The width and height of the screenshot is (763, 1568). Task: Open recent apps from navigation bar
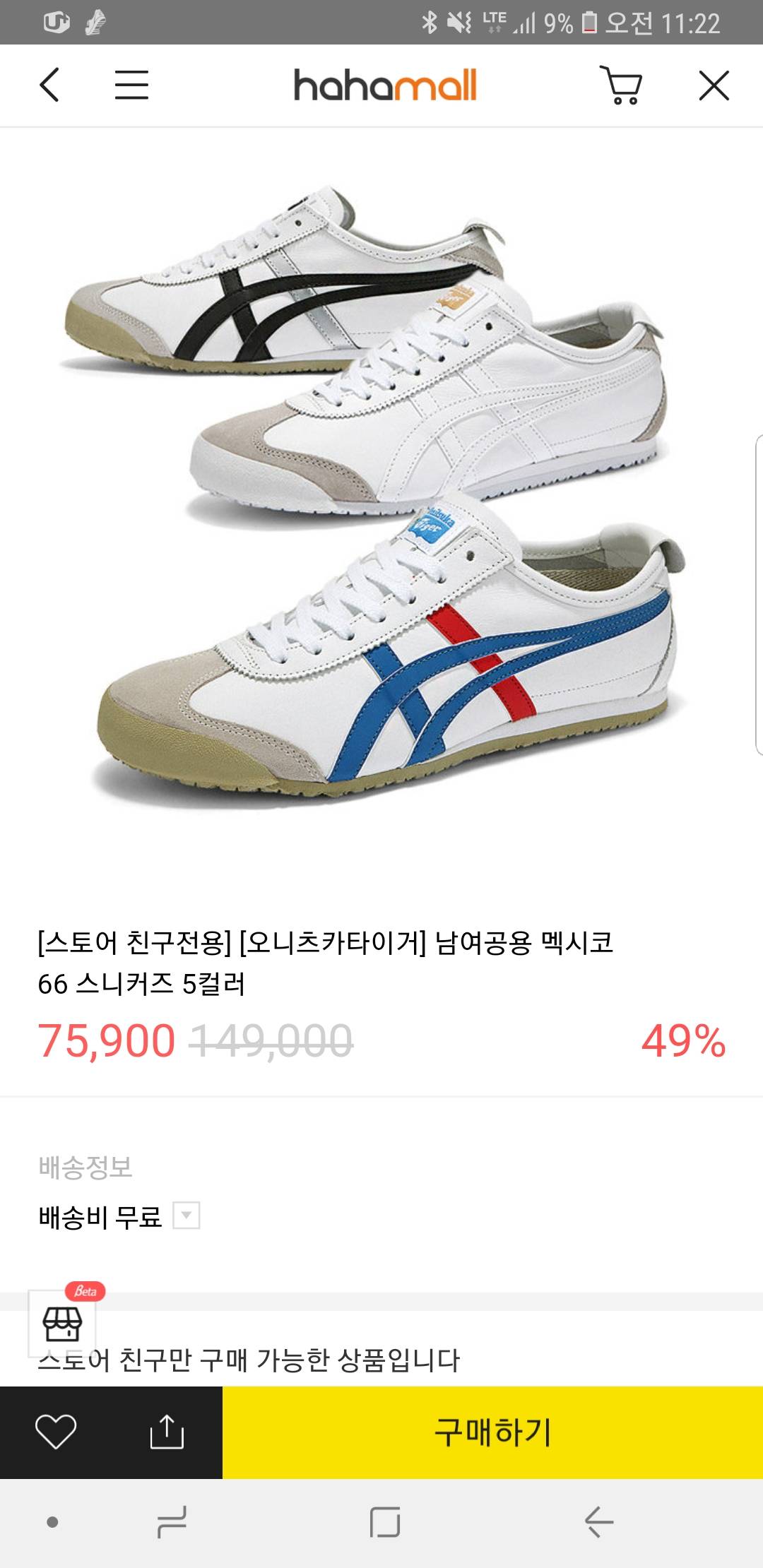pyautogui.click(x=172, y=1521)
